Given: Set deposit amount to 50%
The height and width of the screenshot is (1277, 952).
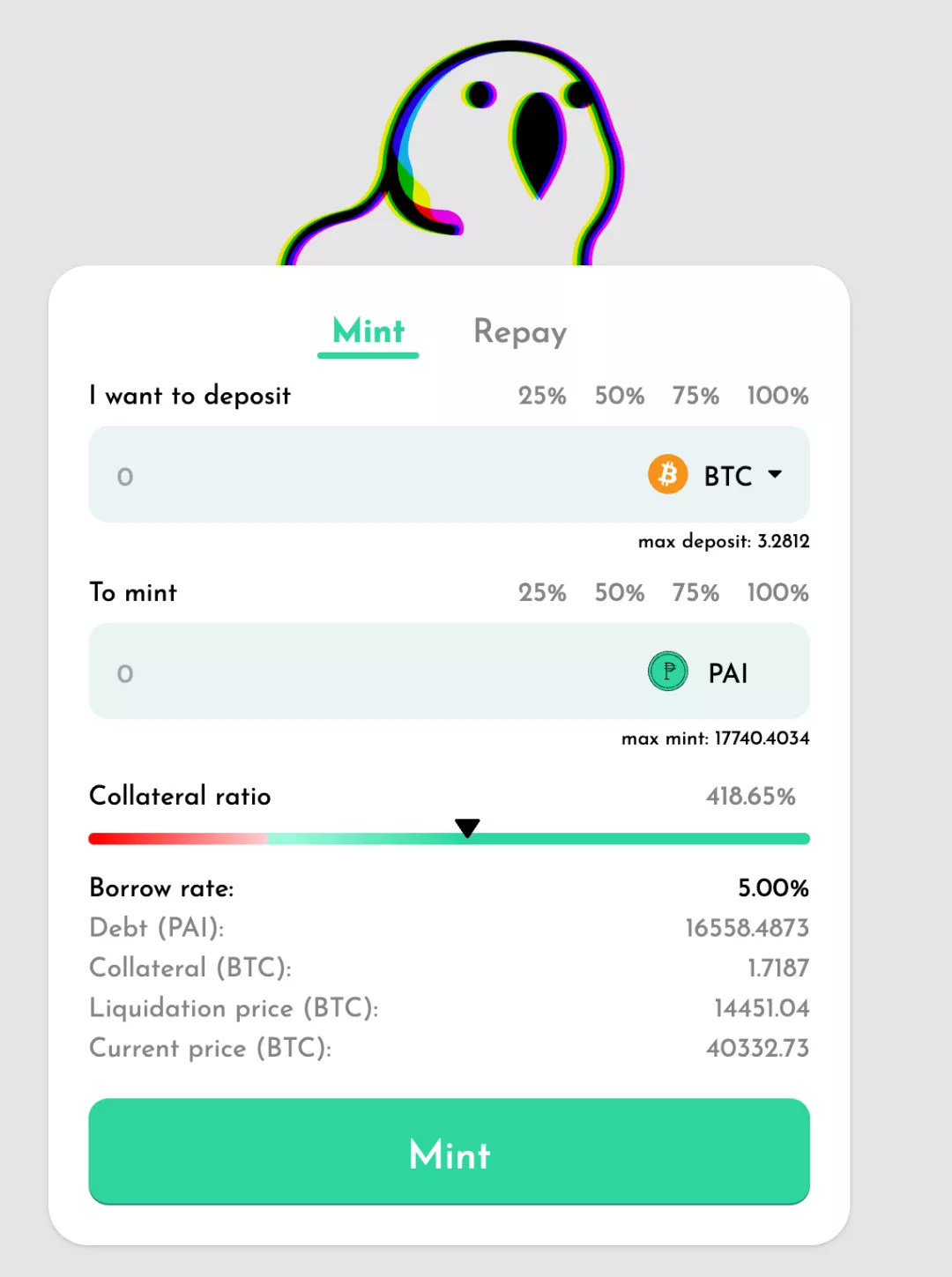Looking at the screenshot, I should click(x=619, y=396).
